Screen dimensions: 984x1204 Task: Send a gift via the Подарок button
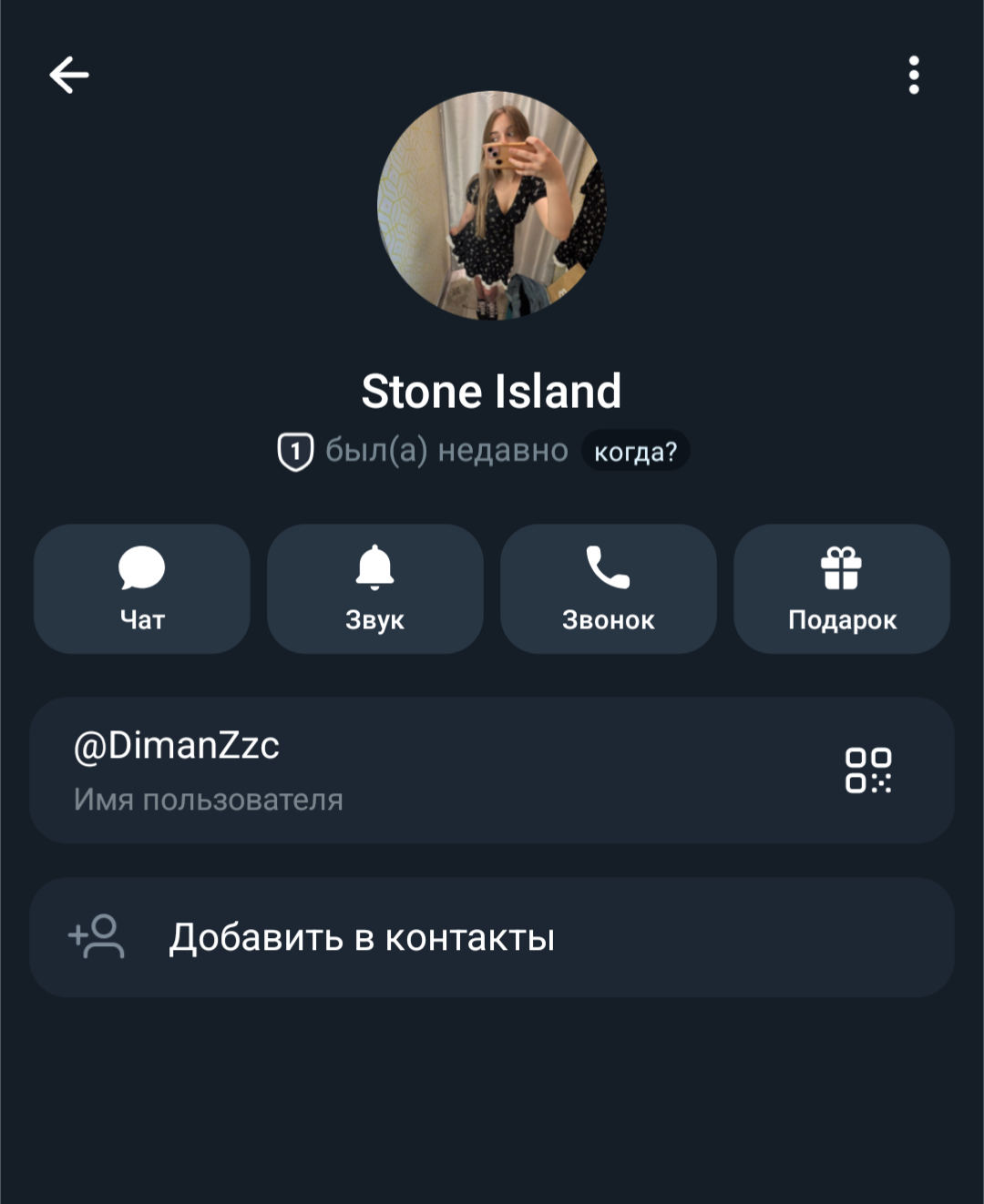pyautogui.click(x=842, y=588)
